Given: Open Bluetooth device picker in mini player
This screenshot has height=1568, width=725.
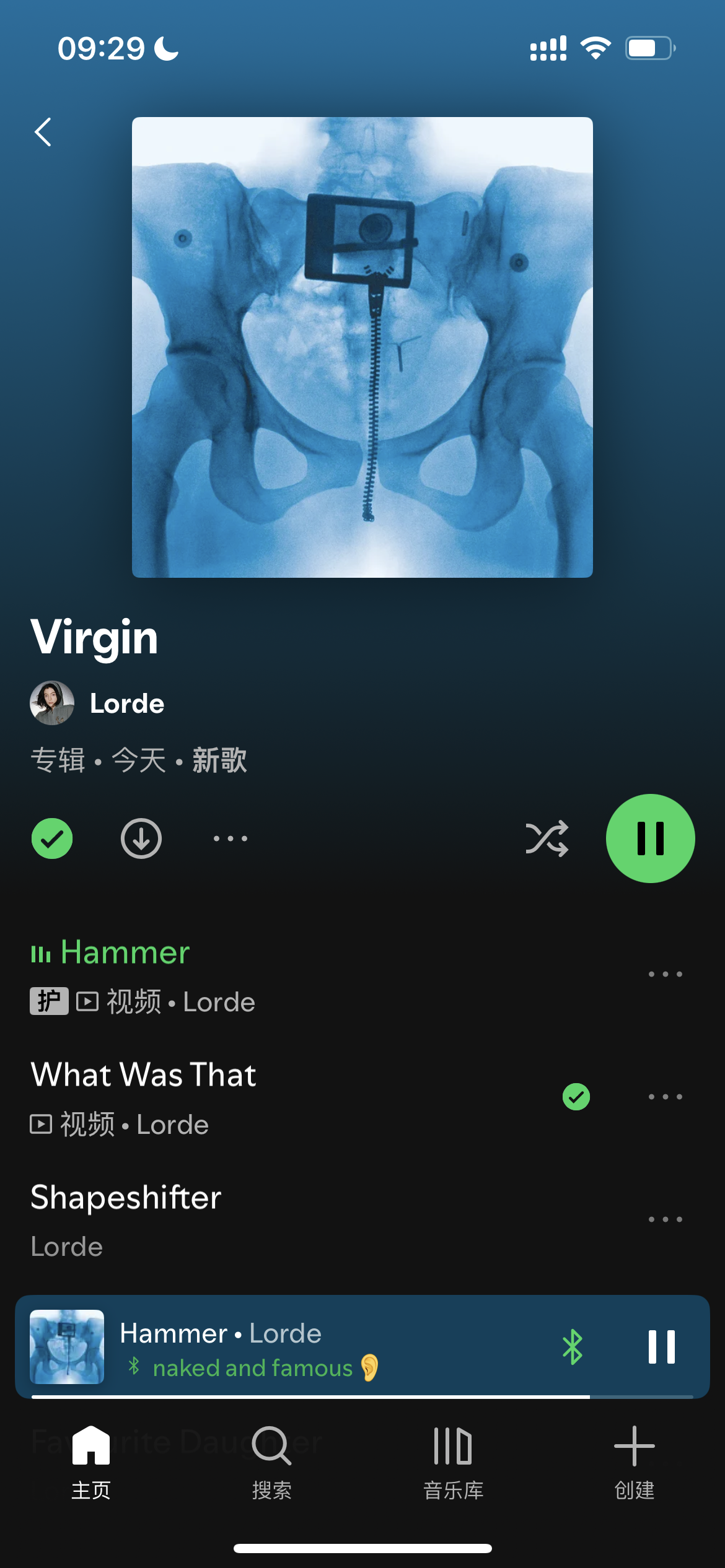Looking at the screenshot, I should pyautogui.click(x=573, y=1347).
